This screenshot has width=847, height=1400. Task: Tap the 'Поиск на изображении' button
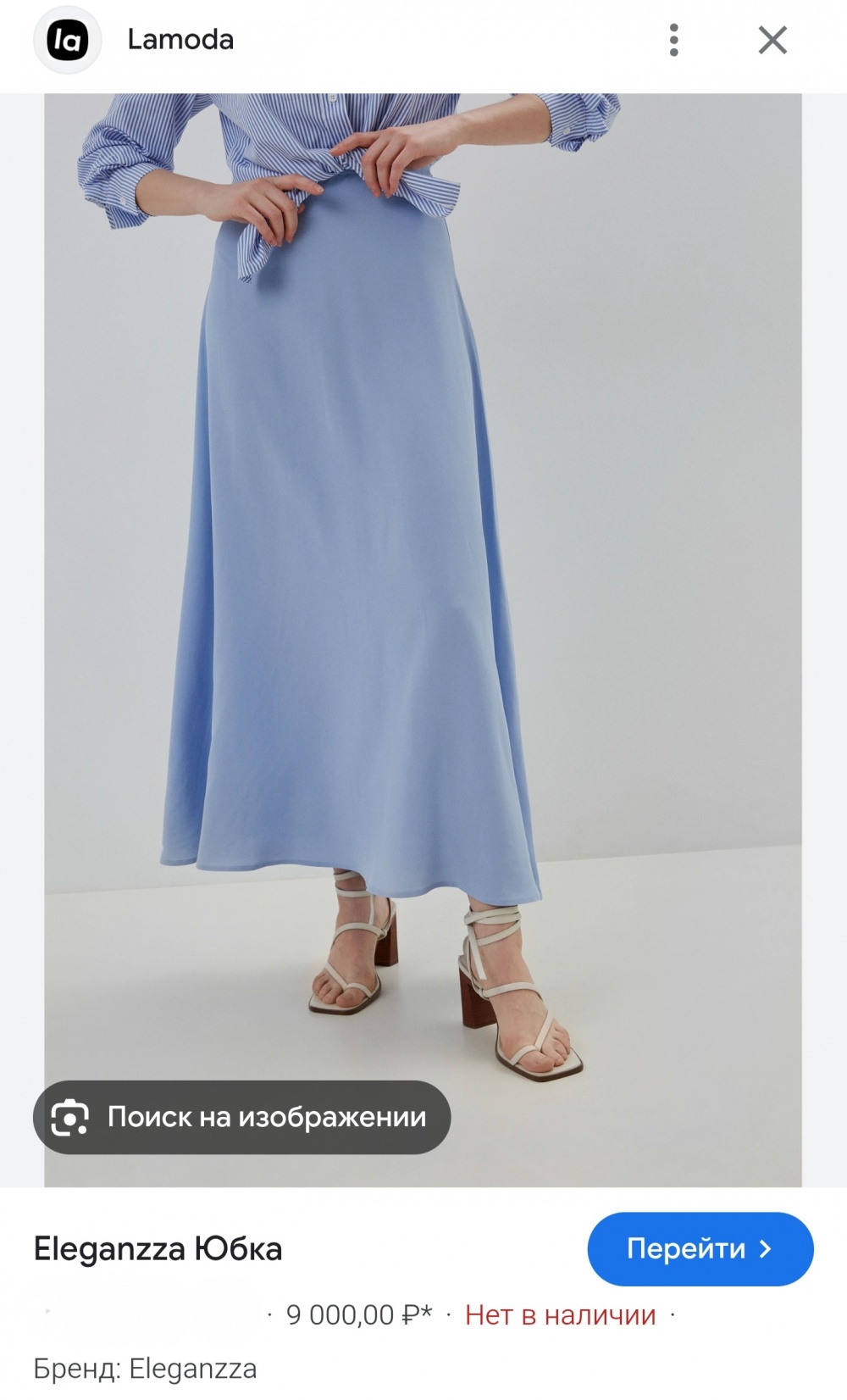(242, 1117)
